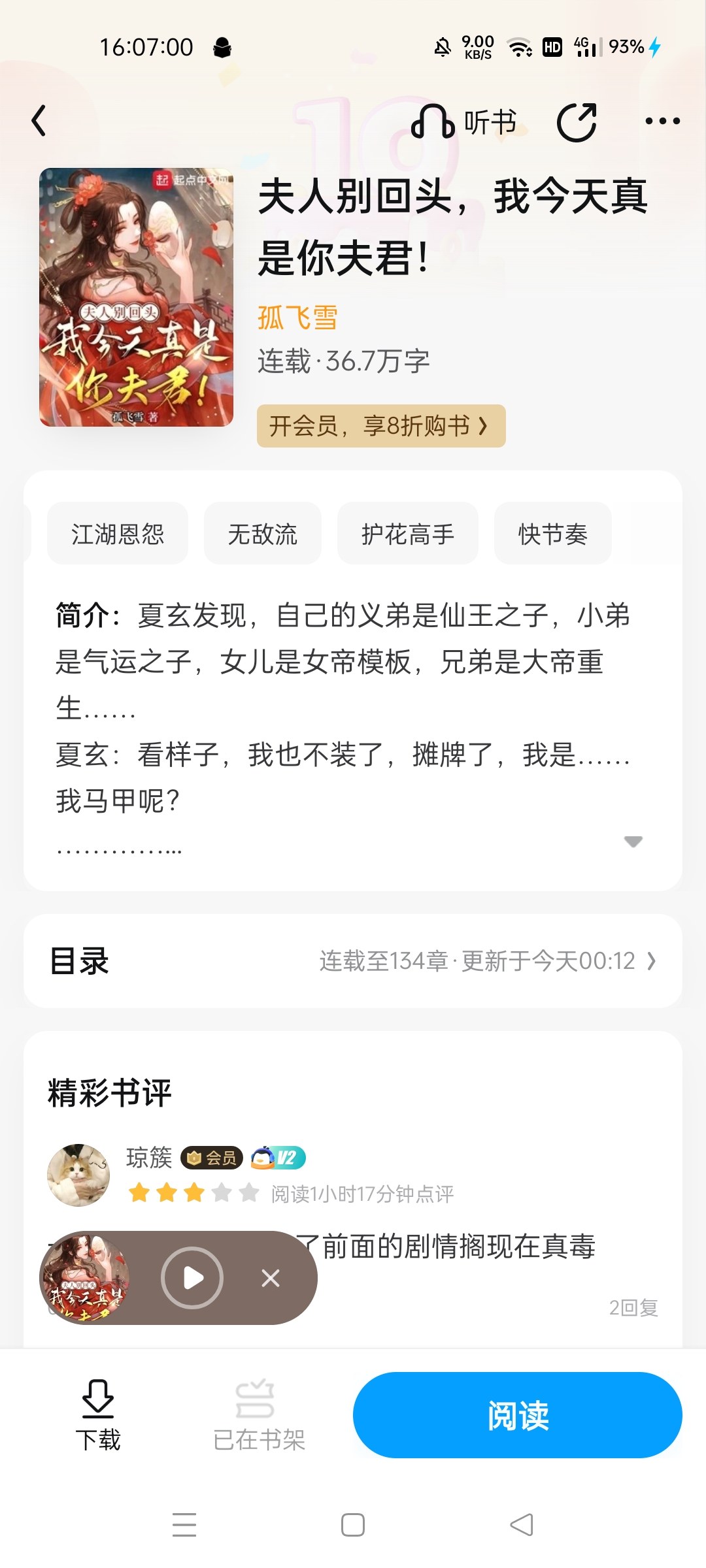Open the 目录 chapter list
706x1568 pixels.
353,961
